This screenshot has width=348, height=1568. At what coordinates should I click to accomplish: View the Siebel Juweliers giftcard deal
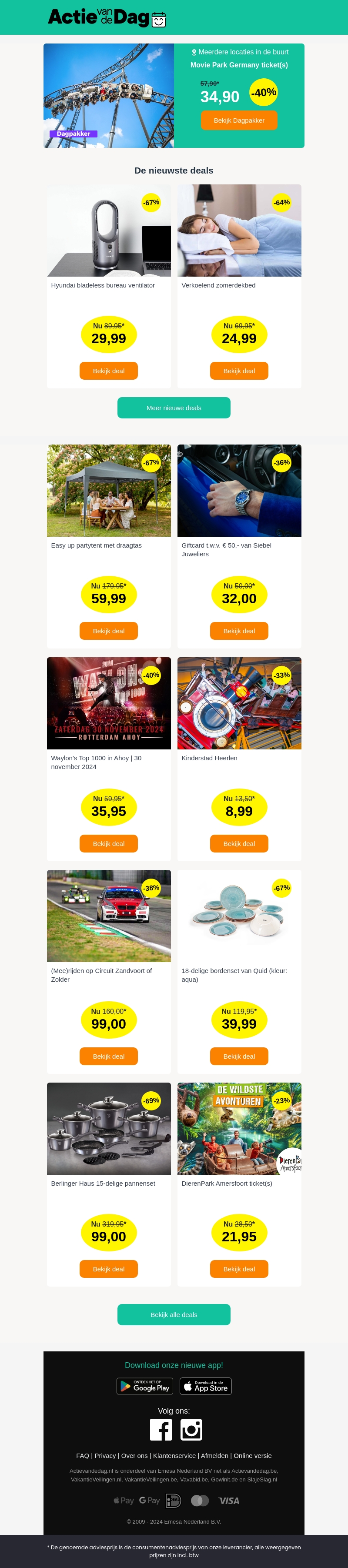click(x=239, y=631)
